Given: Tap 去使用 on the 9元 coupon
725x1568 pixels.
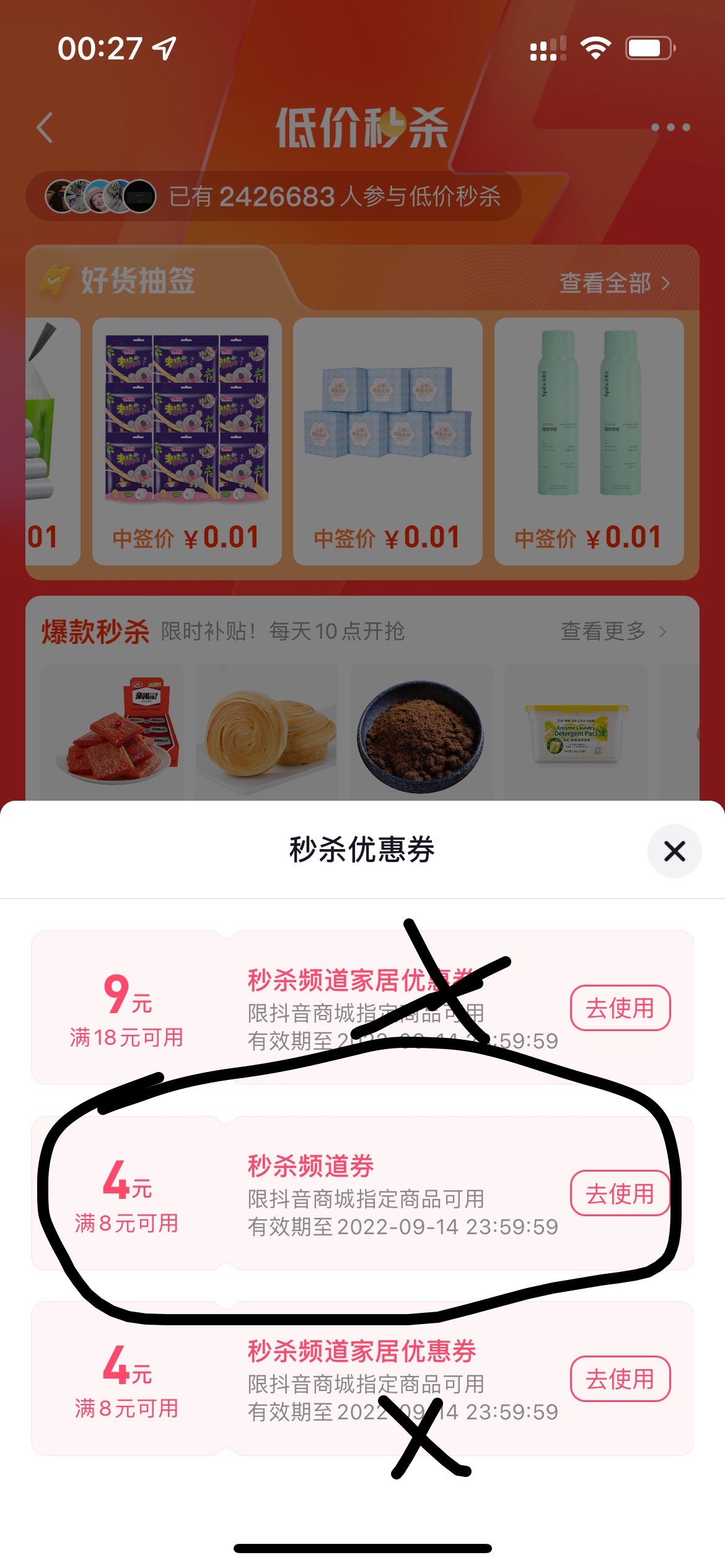Looking at the screenshot, I should pyautogui.click(x=620, y=1008).
